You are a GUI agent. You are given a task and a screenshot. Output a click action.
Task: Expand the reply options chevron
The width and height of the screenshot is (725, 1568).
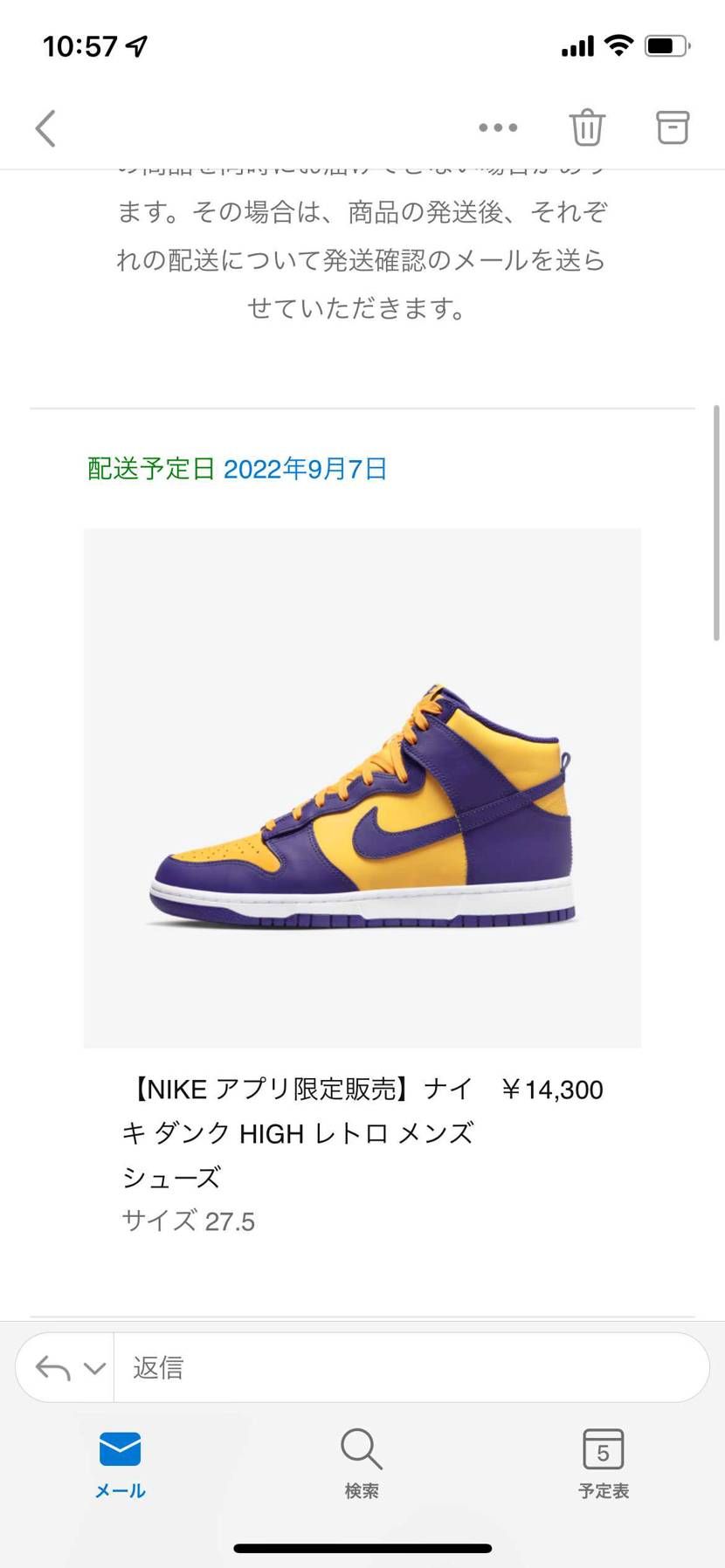click(94, 1368)
